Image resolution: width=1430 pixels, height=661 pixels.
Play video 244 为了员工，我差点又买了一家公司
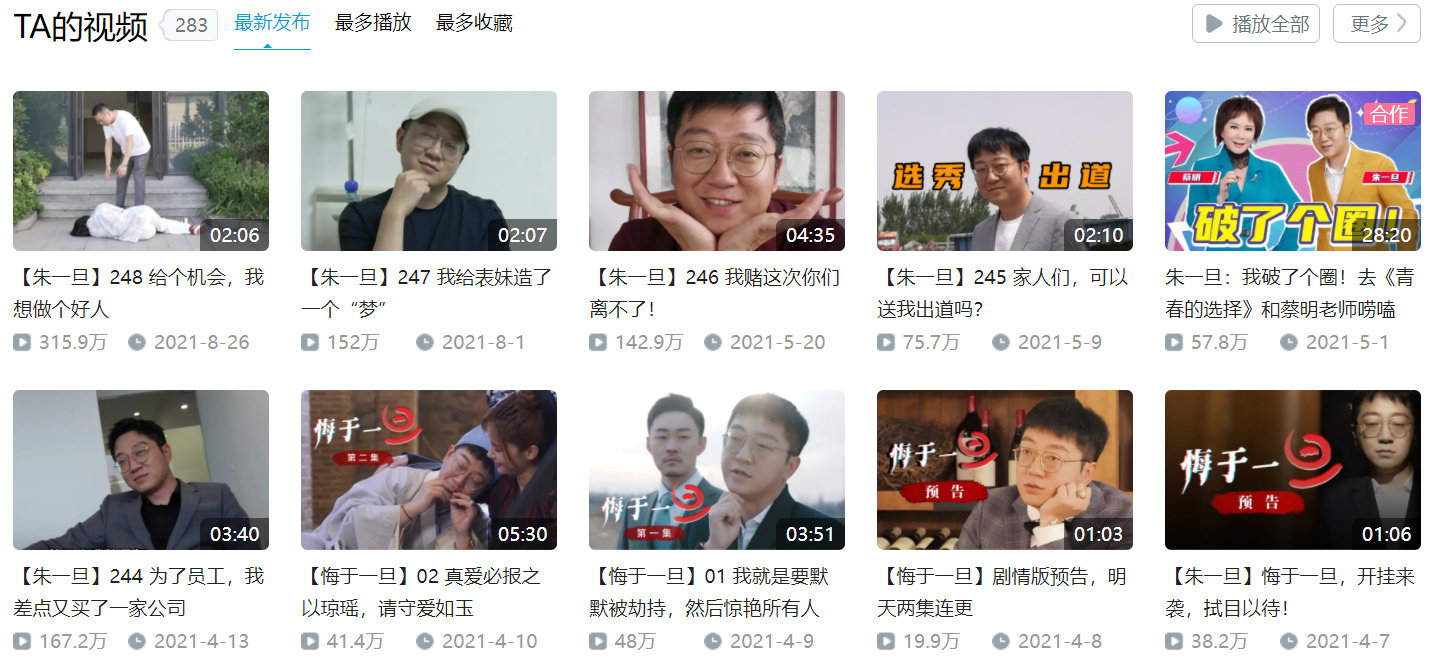click(141, 470)
